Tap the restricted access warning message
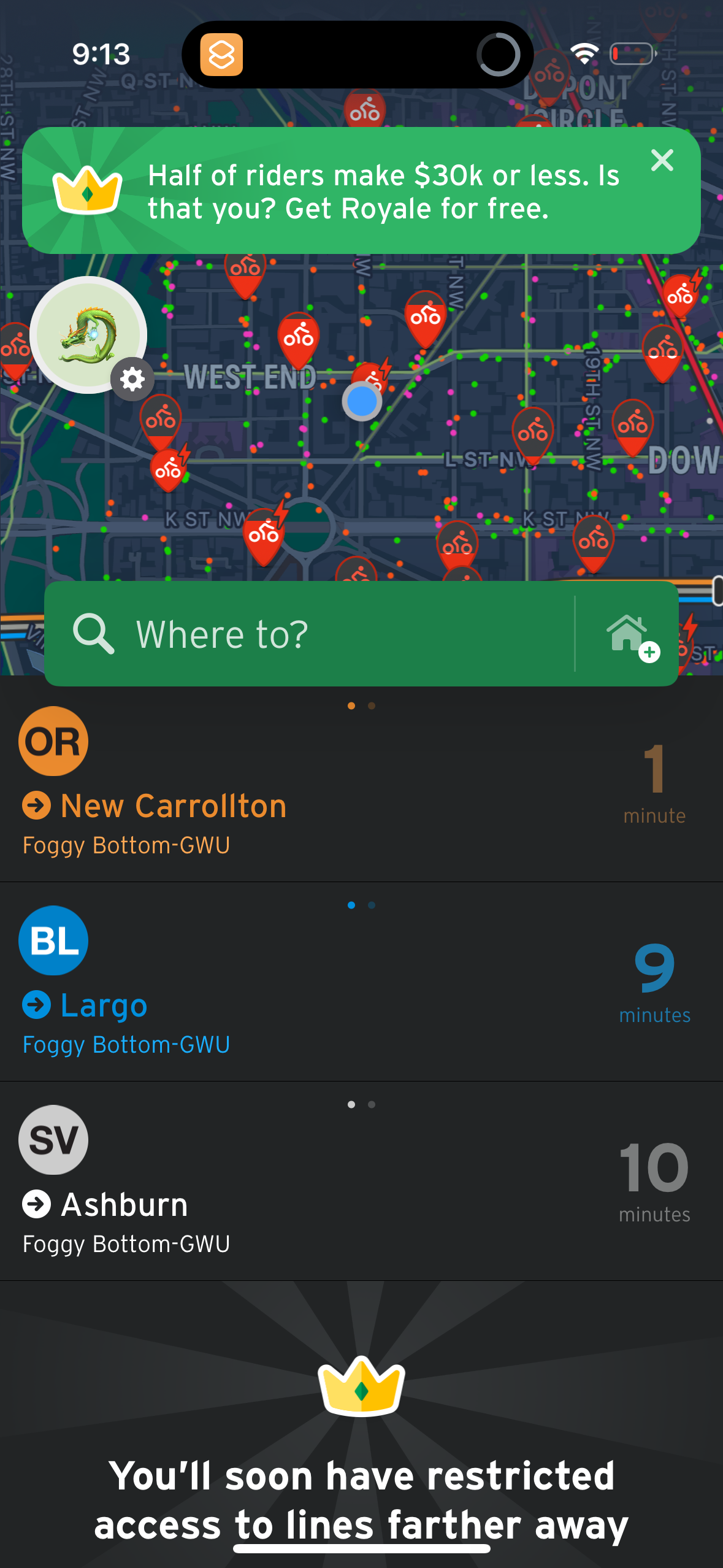Screen dimensions: 723x1568 (361, 1503)
